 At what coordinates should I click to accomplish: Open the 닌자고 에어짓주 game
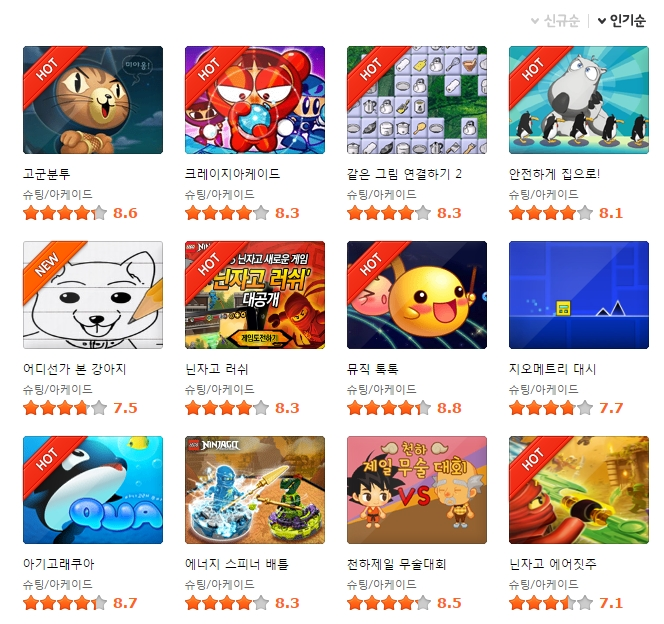coord(578,490)
